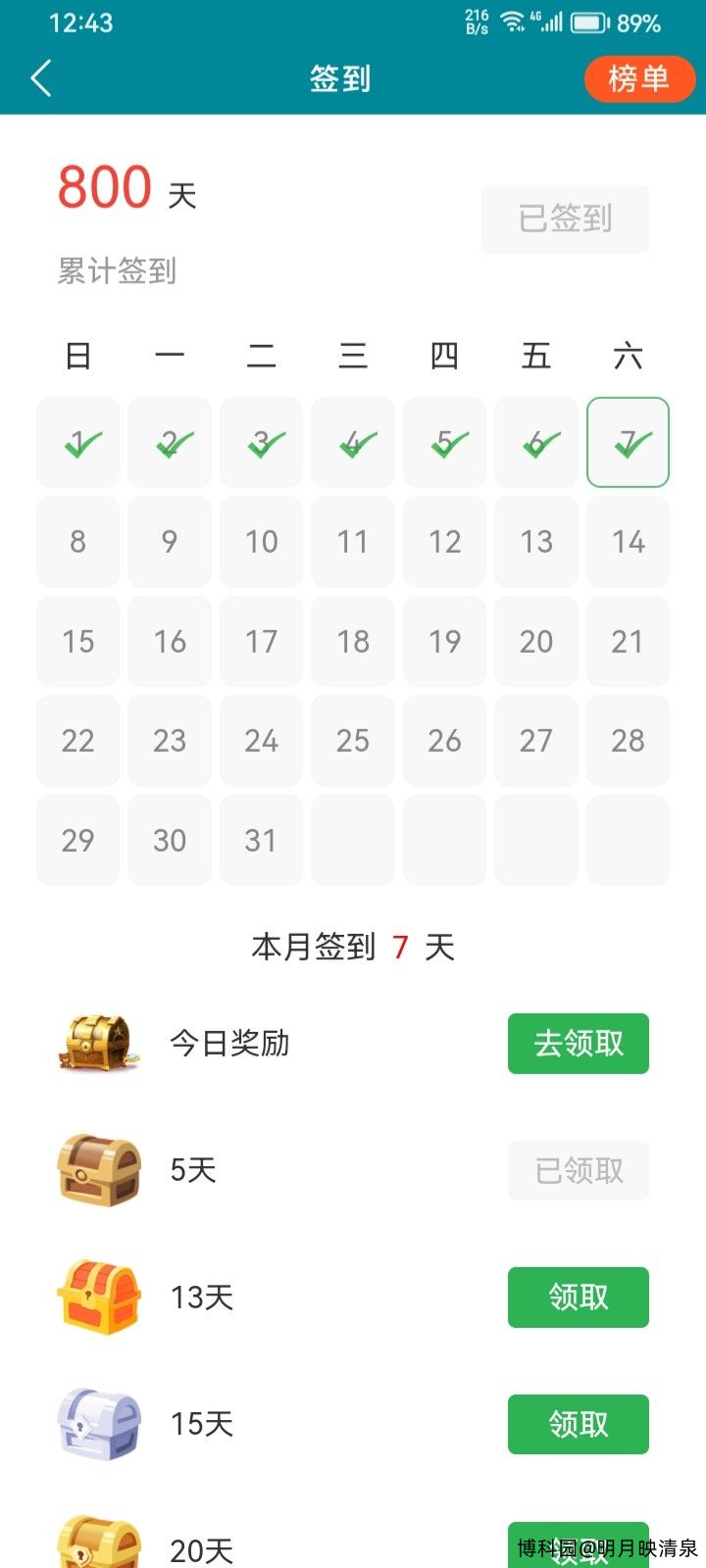Tap 去领取 for 今日奖励
Screen dimensions: 706x1568
578,1044
